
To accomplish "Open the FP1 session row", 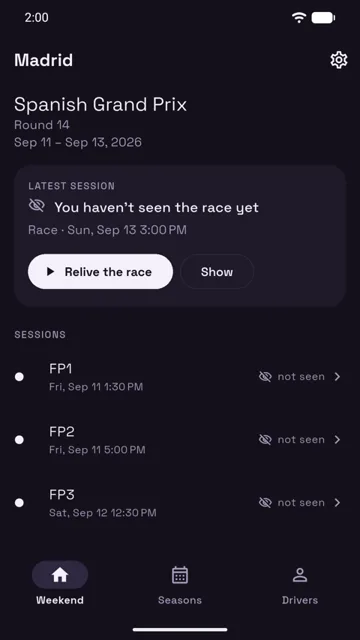I will (180, 377).
